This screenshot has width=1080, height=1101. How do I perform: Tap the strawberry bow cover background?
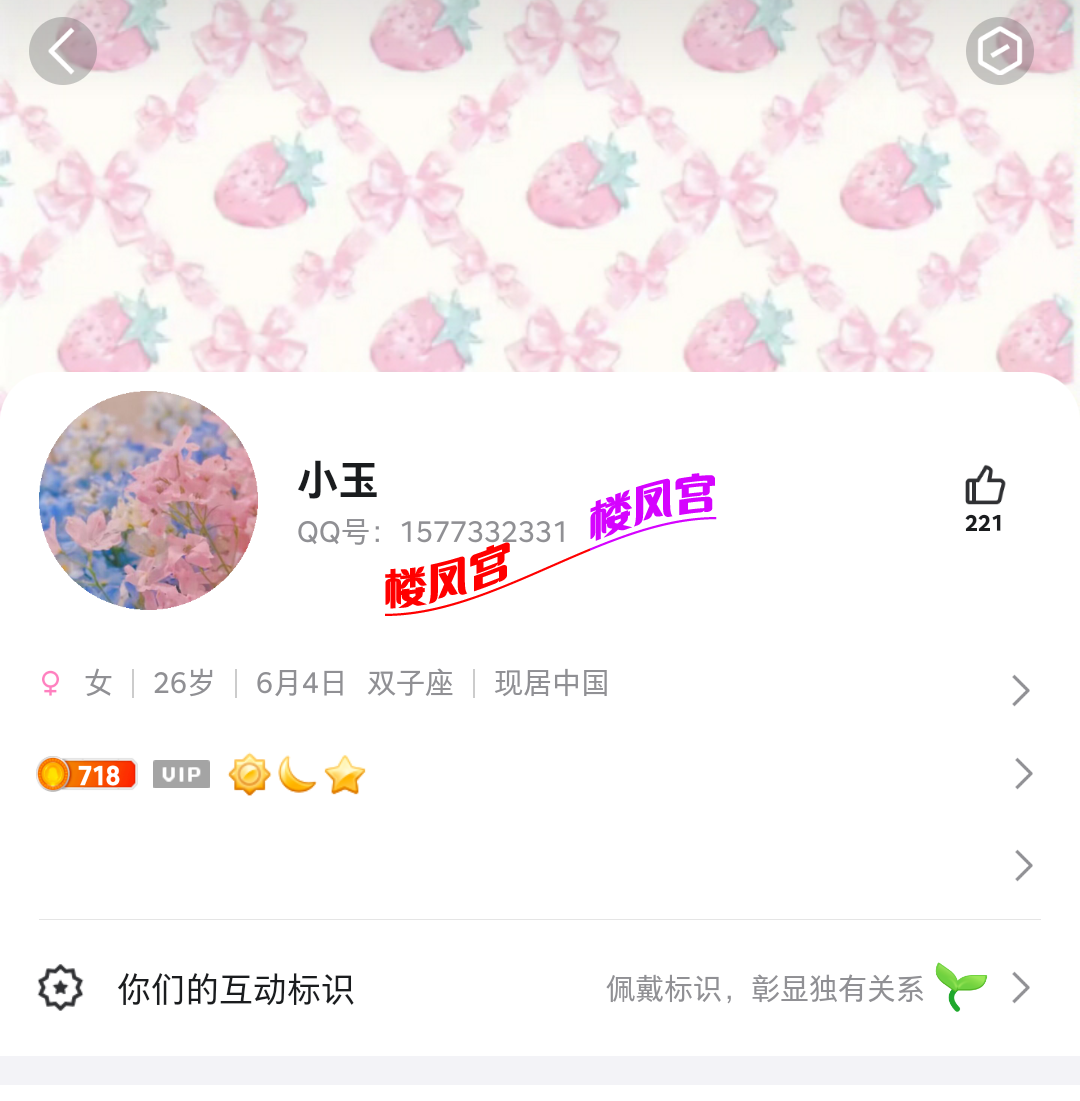[x=540, y=200]
